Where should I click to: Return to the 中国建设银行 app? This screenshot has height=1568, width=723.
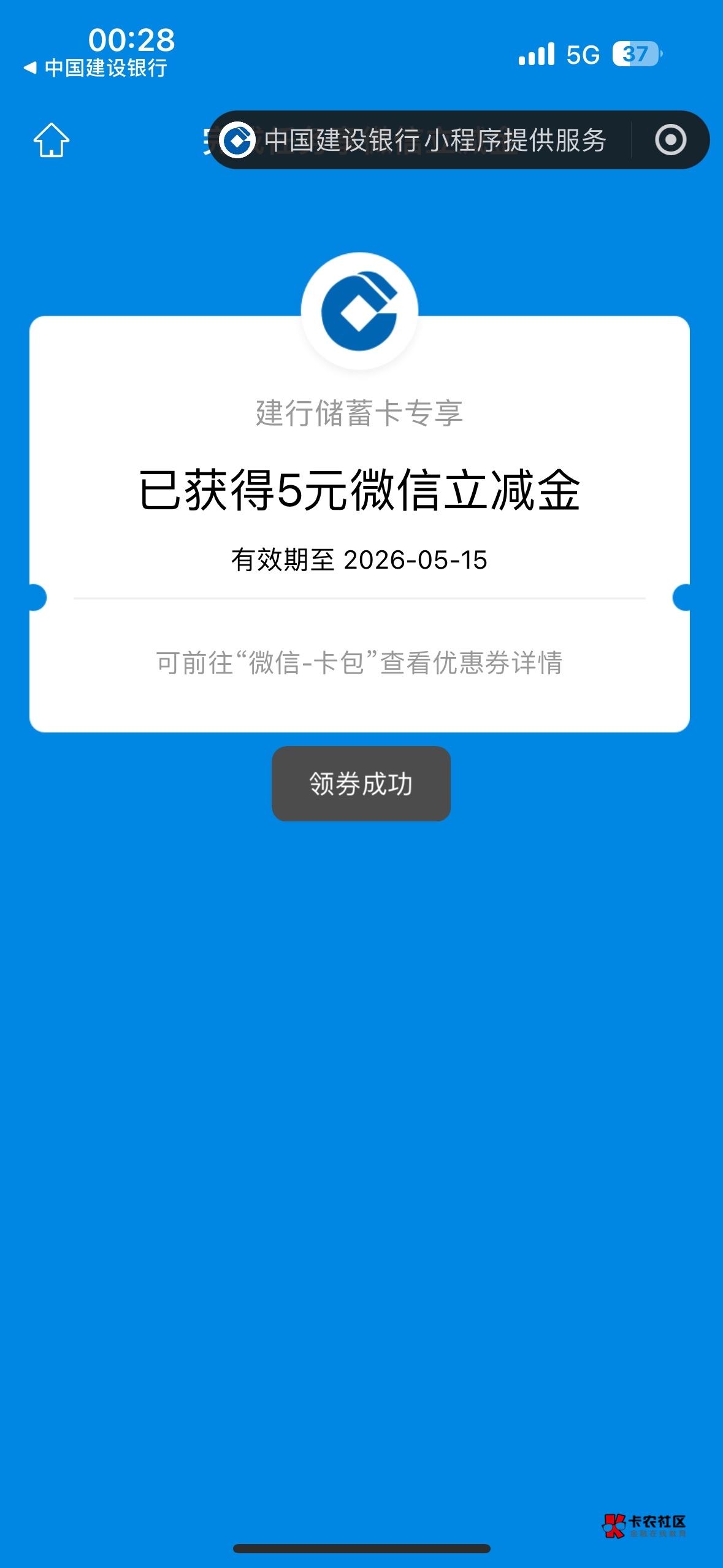[95, 68]
